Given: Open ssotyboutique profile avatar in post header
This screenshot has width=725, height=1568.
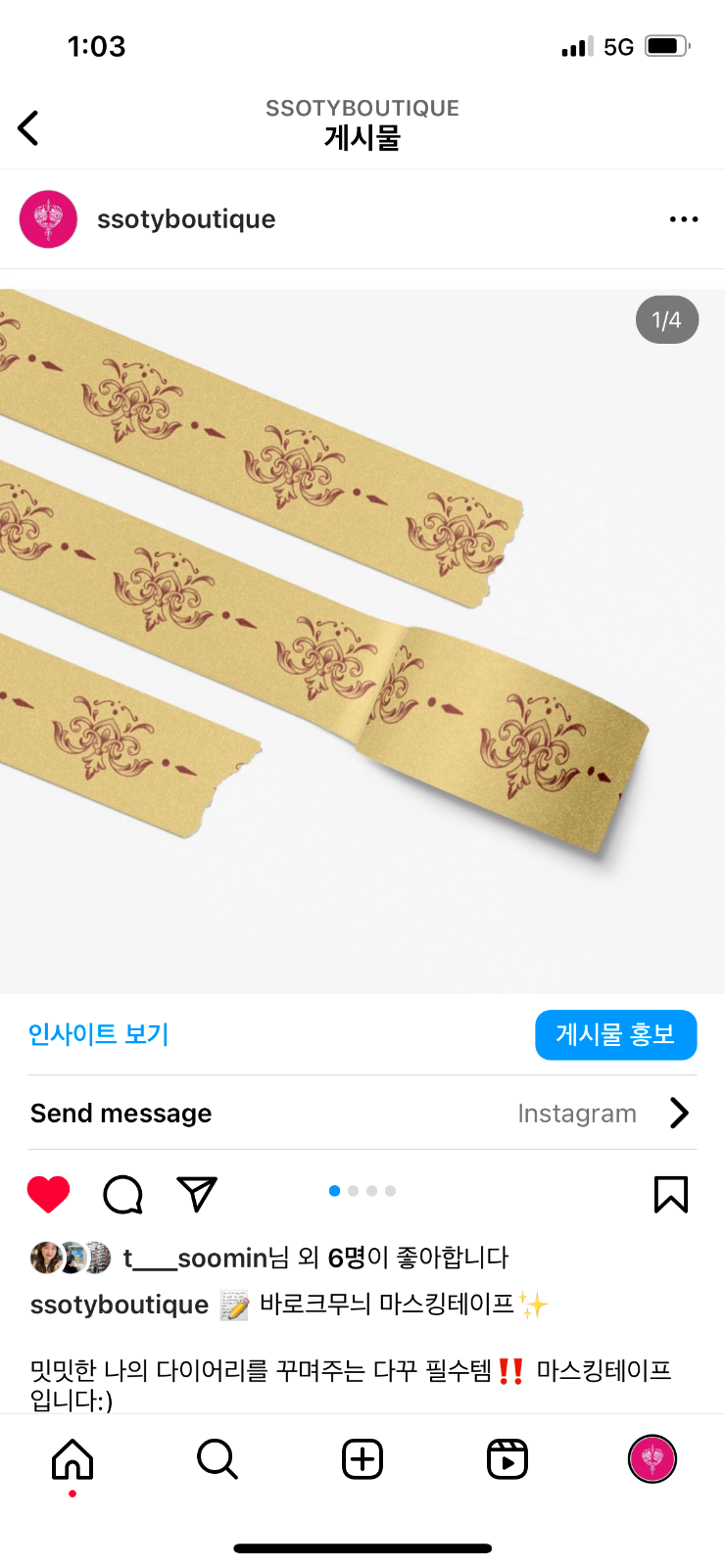Looking at the screenshot, I should (48, 219).
